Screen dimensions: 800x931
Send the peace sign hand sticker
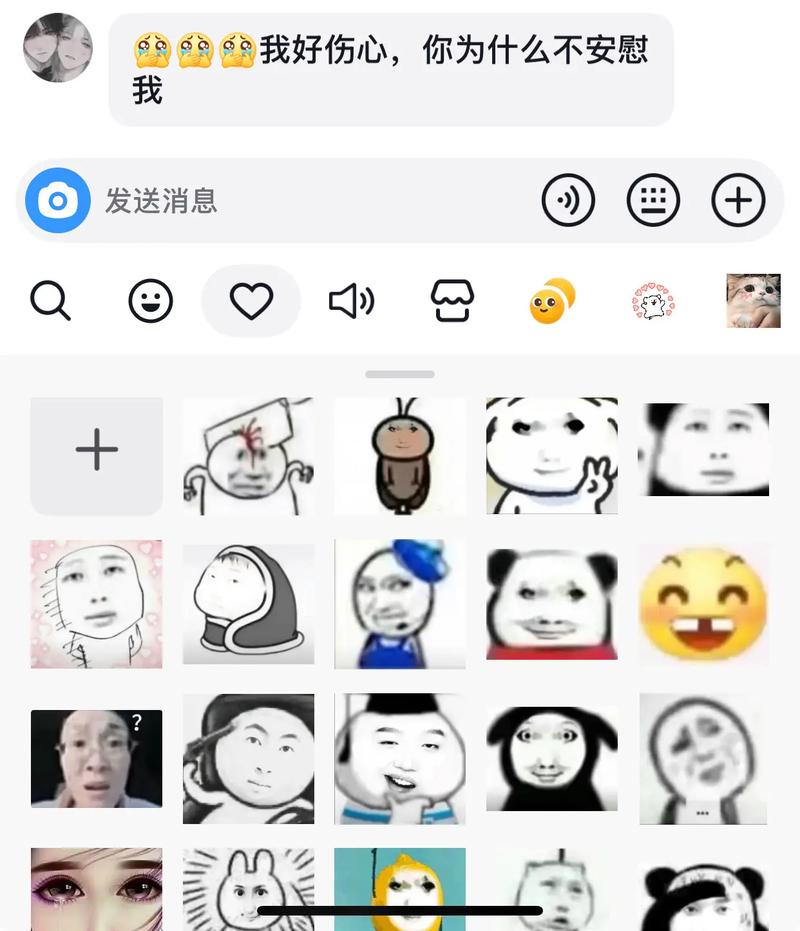(x=551, y=456)
